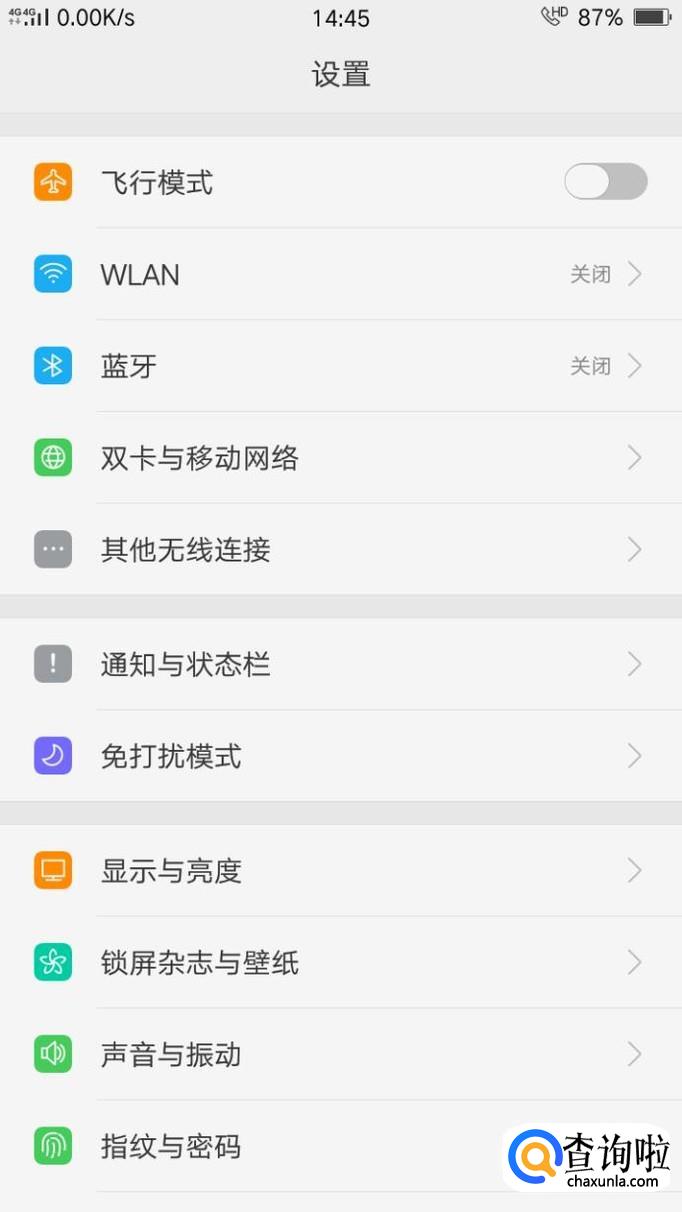The width and height of the screenshot is (682, 1212).
Task: Open 显示与亮度 settings
Action: pyautogui.click(x=340, y=870)
